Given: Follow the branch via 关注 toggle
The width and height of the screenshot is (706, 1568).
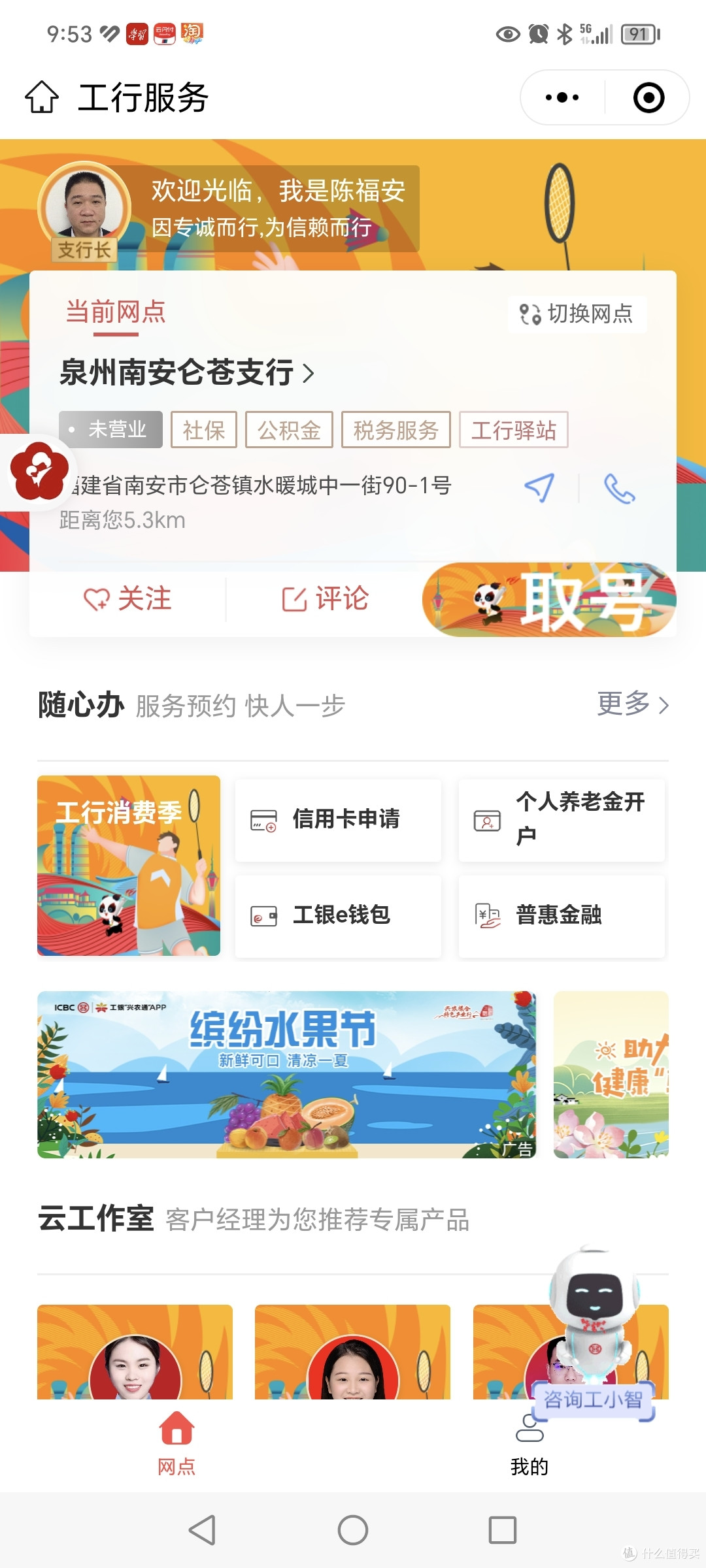Looking at the screenshot, I should (129, 599).
